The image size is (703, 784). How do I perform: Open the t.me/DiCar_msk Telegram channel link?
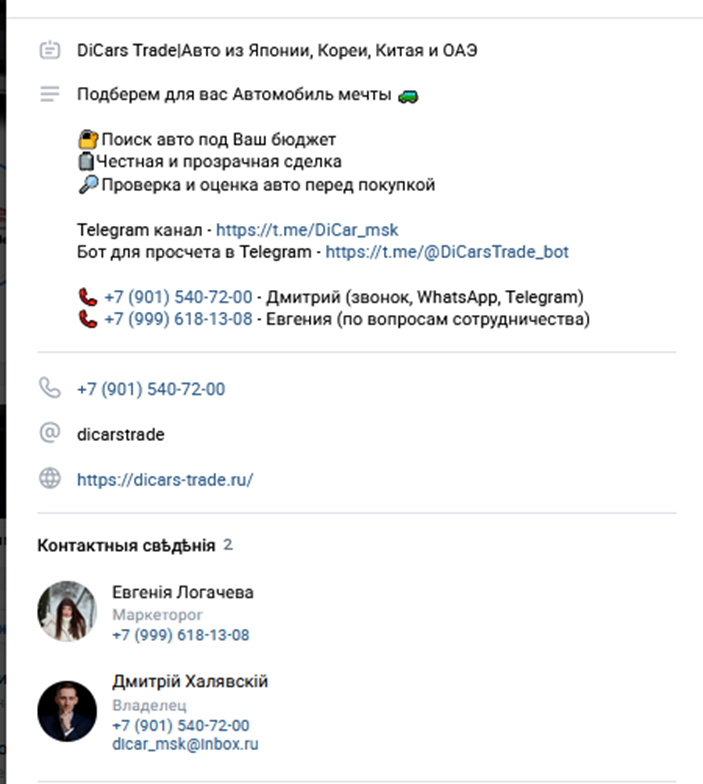point(307,230)
